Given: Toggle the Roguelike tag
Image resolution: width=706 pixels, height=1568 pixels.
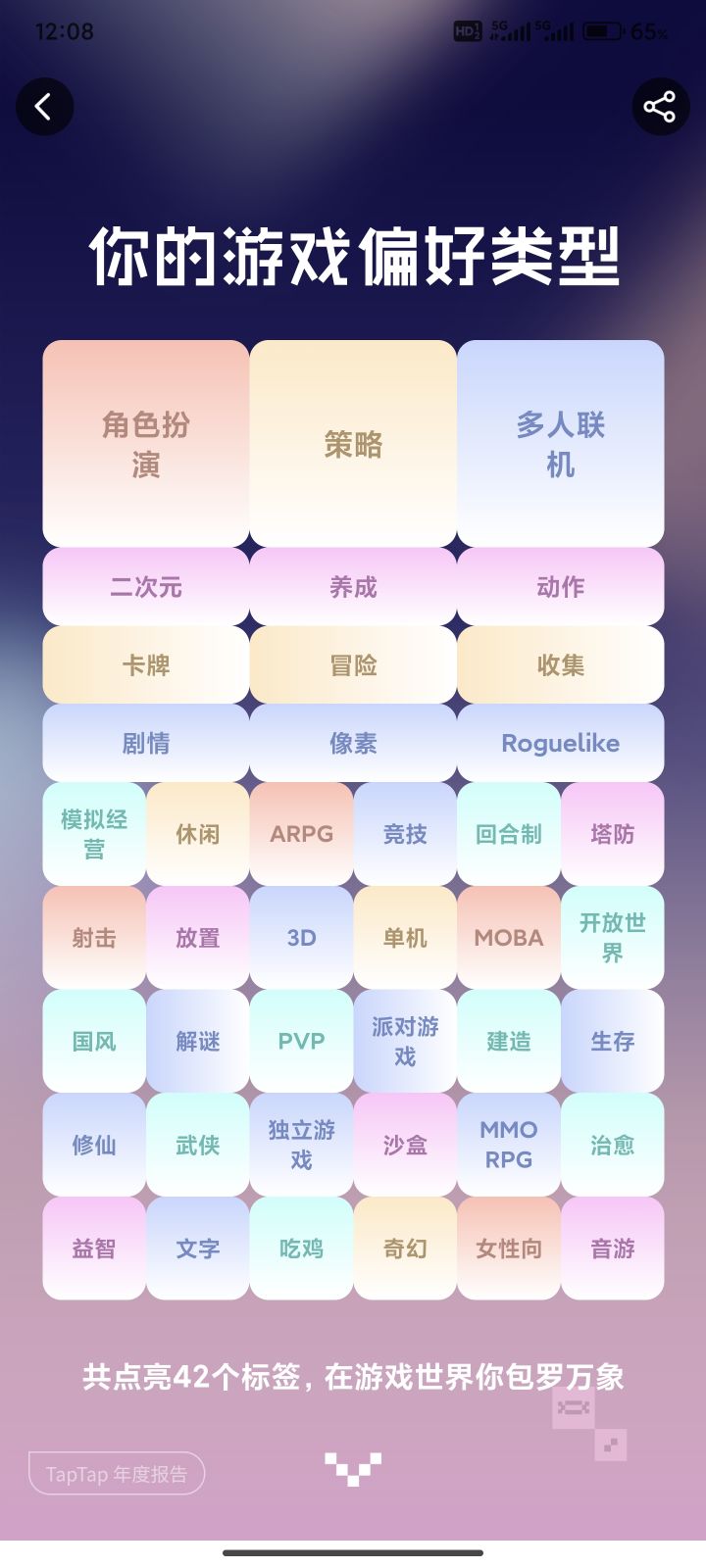Looking at the screenshot, I should (561, 743).
